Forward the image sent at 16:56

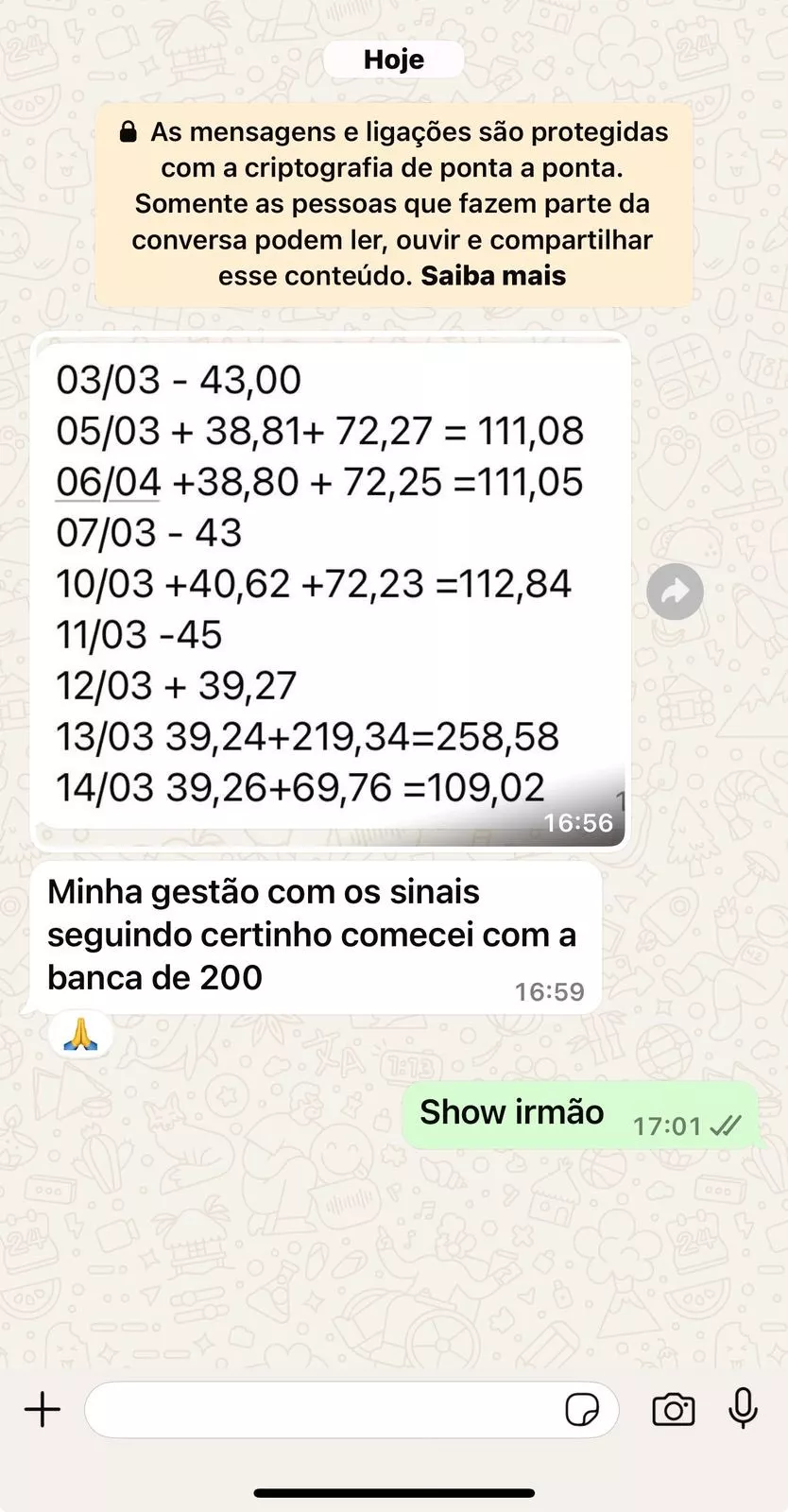[675, 592]
